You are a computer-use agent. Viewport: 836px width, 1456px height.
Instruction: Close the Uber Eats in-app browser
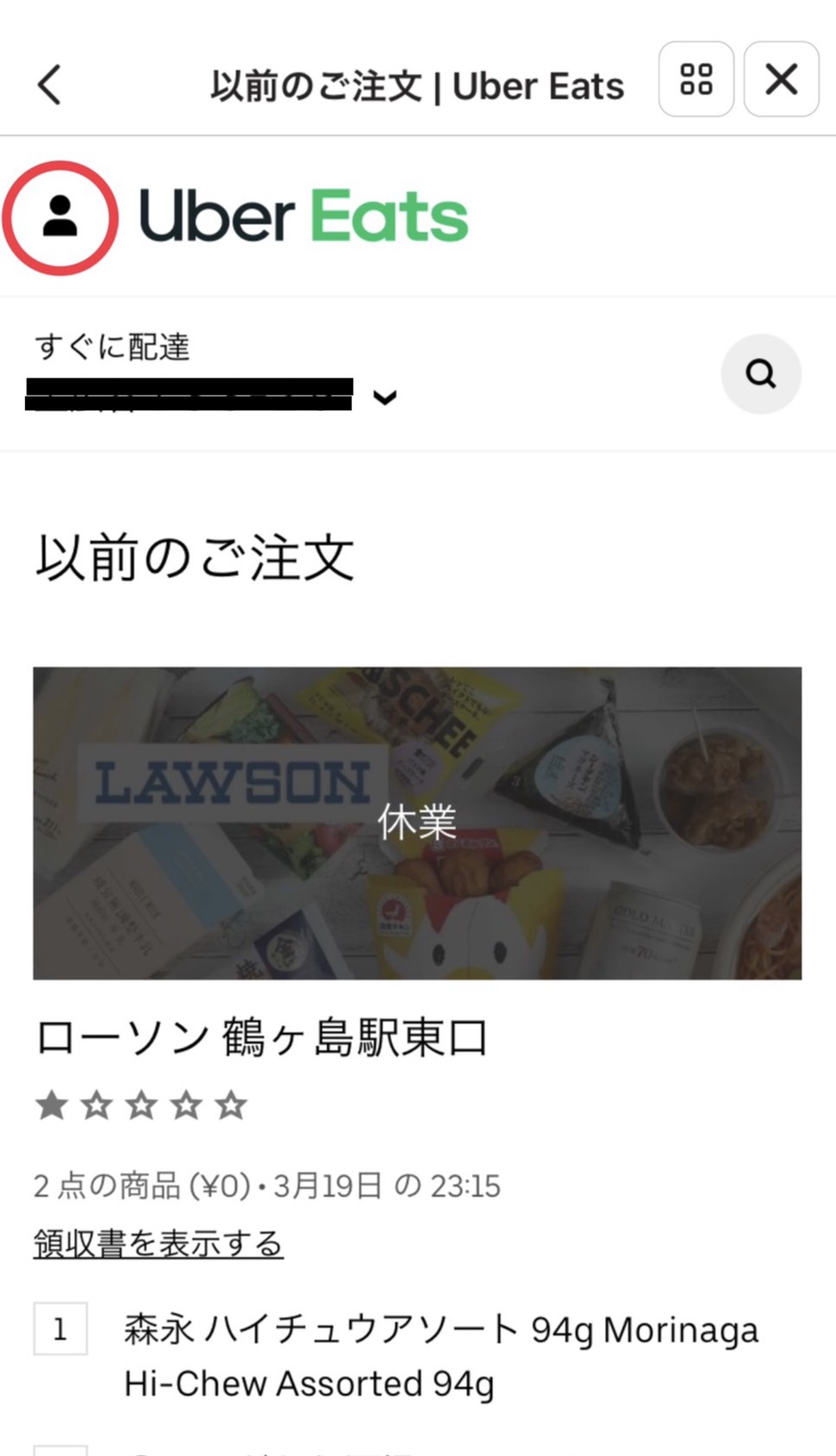pos(781,79)
